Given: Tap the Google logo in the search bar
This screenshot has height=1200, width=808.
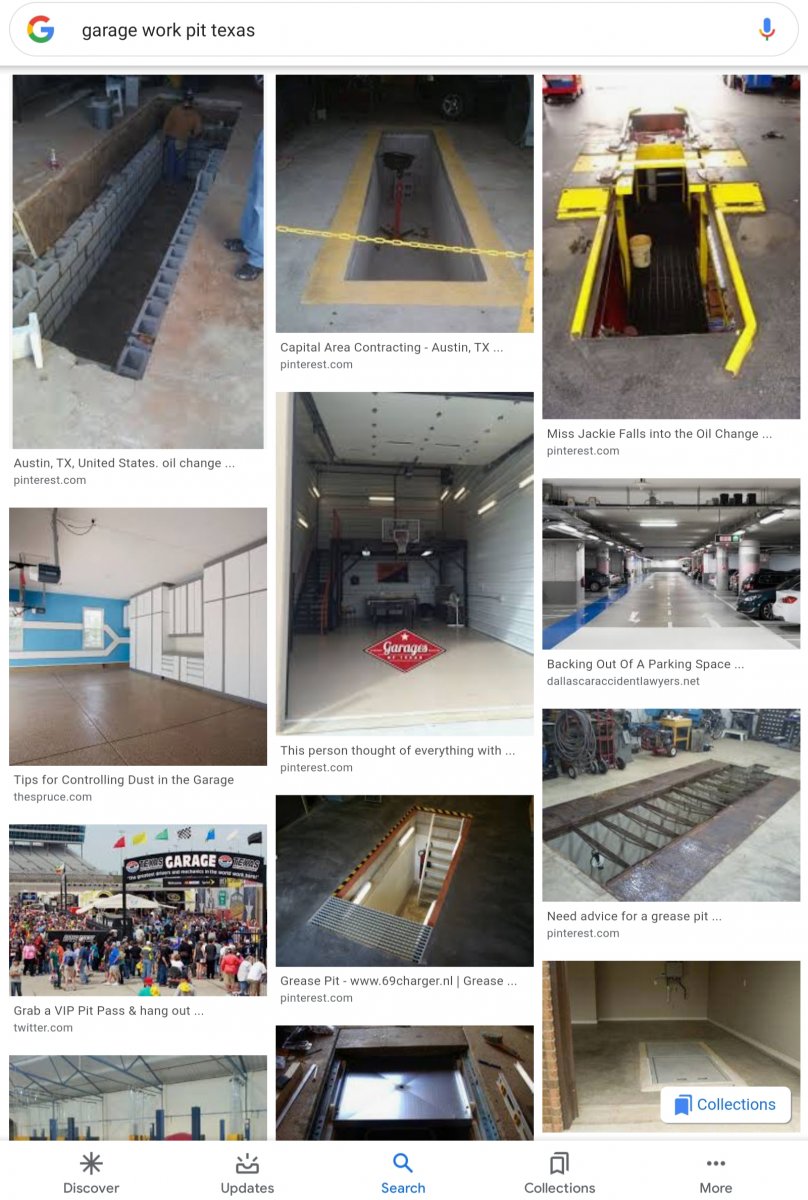Looking at the screenshot, I should pos(41,30).
